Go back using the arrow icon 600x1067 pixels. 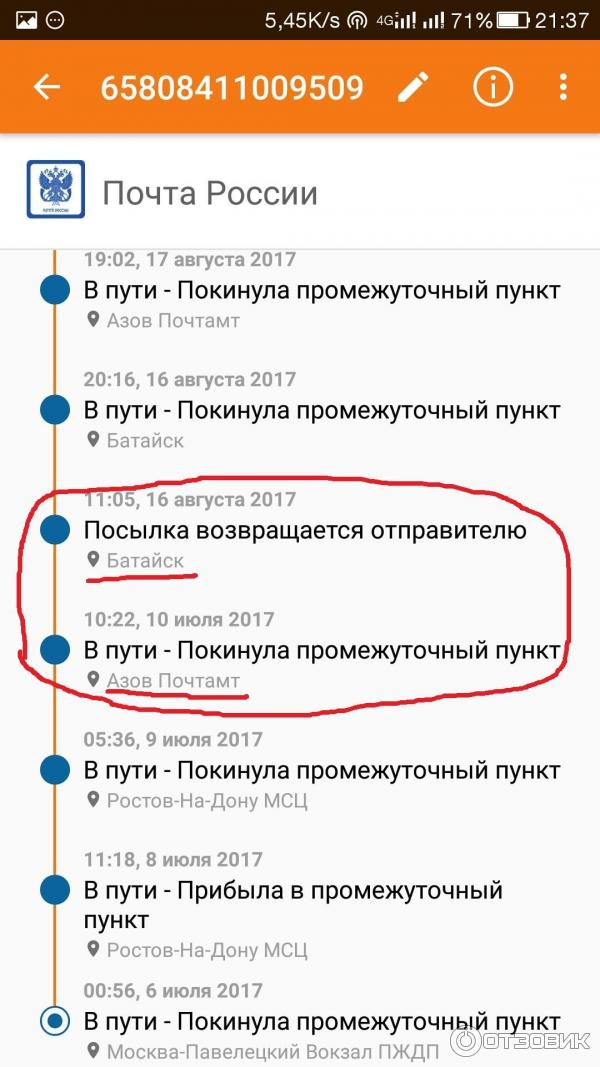[47, 88]
